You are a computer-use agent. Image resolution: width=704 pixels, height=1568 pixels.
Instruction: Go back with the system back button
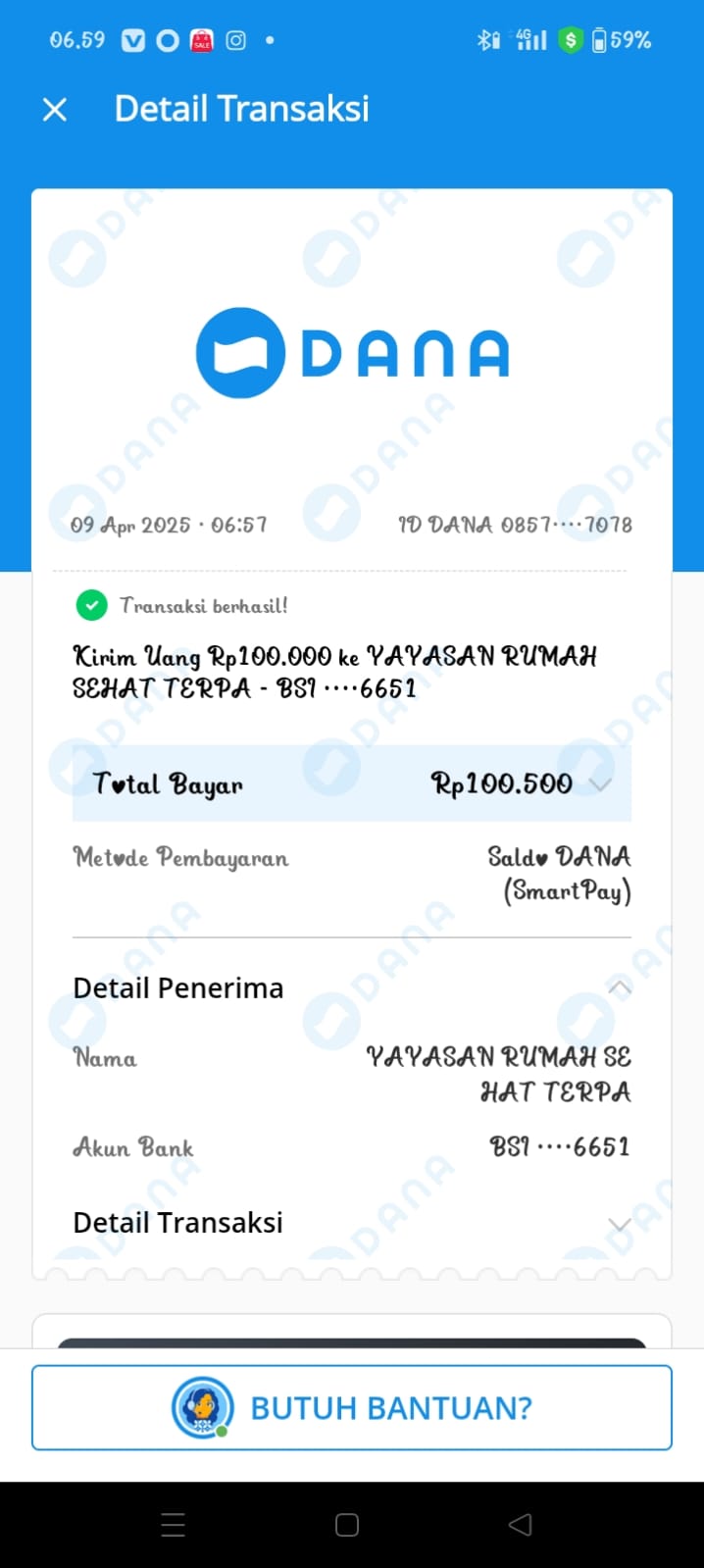click(520, 1524)
